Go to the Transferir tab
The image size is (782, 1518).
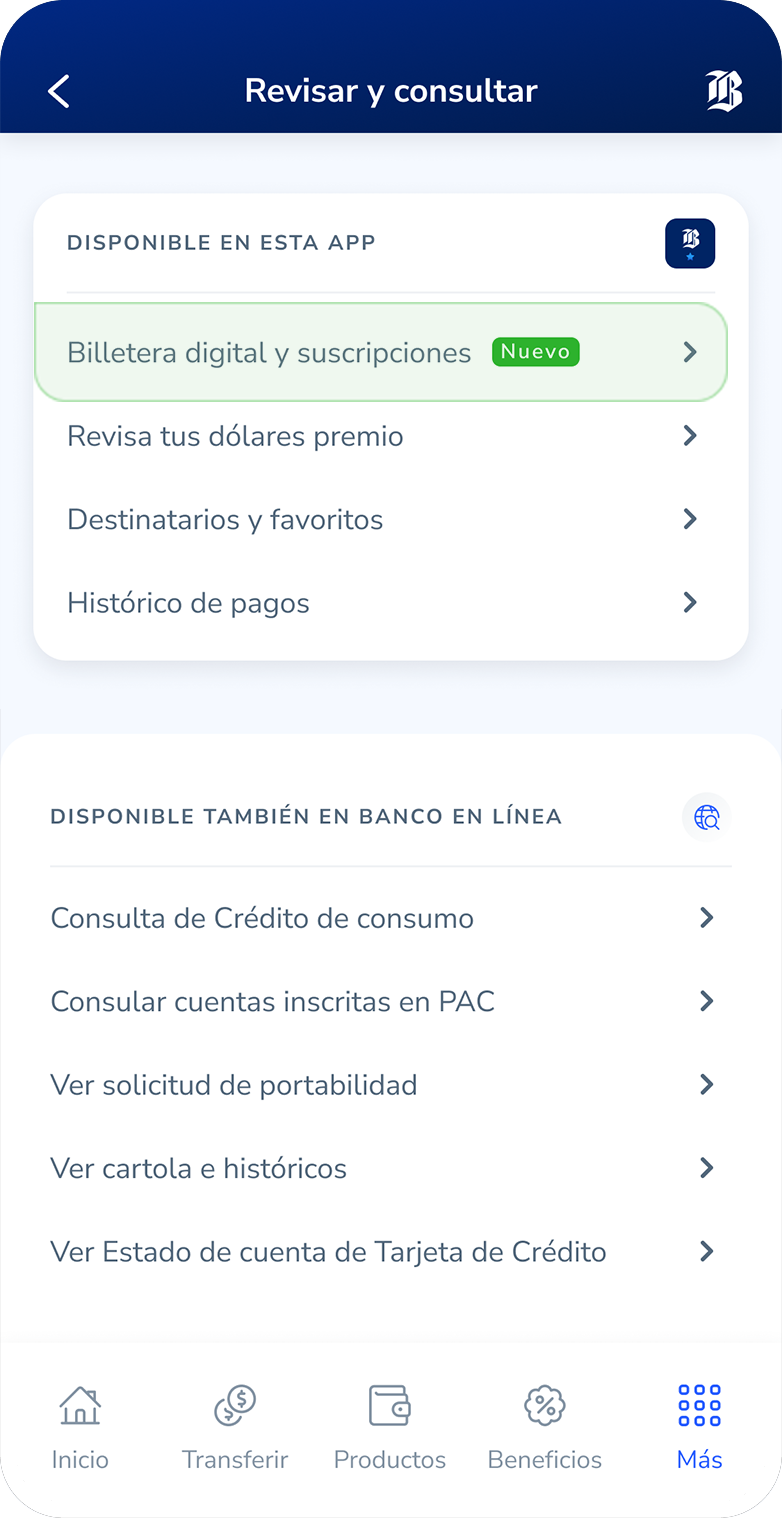[235, 1428]
